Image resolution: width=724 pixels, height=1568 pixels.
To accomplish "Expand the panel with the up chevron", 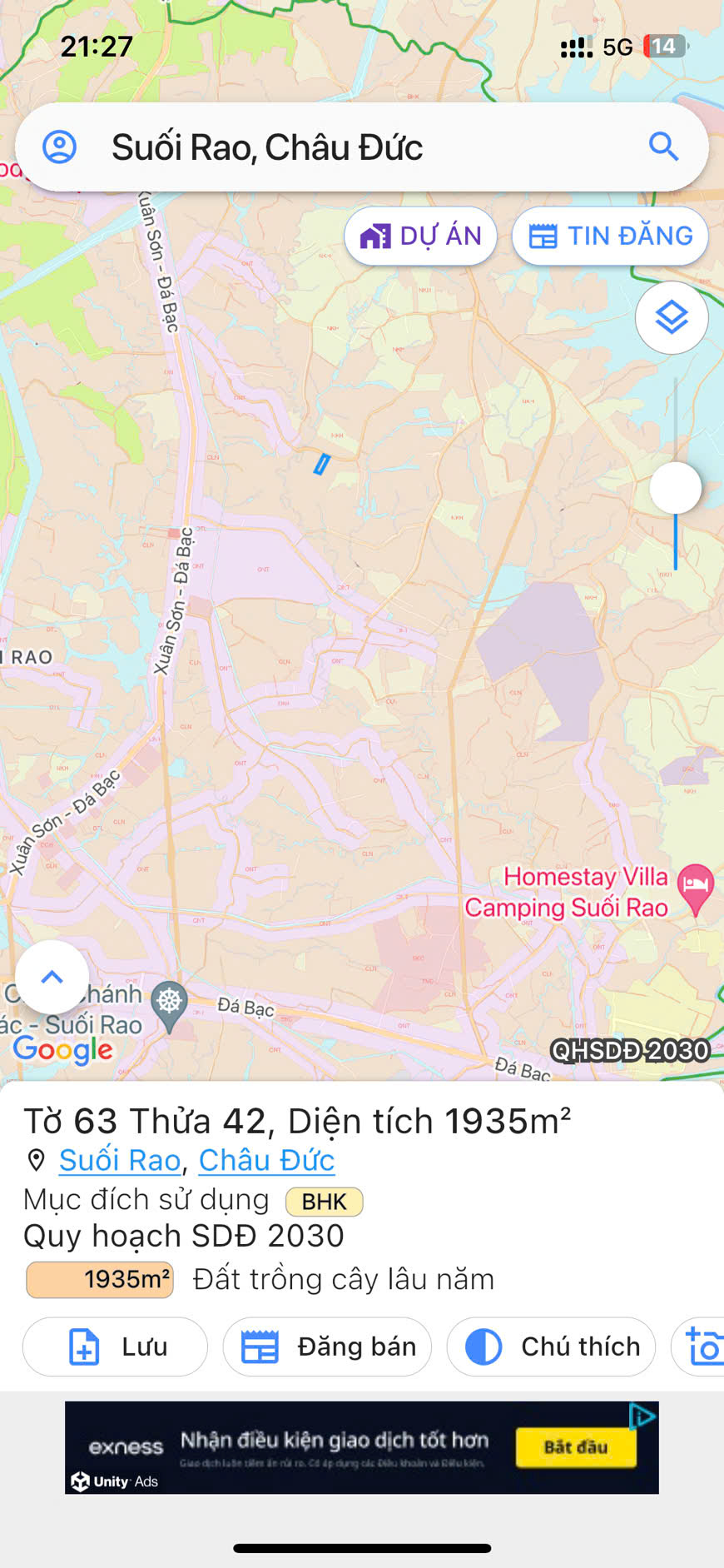I will point(52,977).
